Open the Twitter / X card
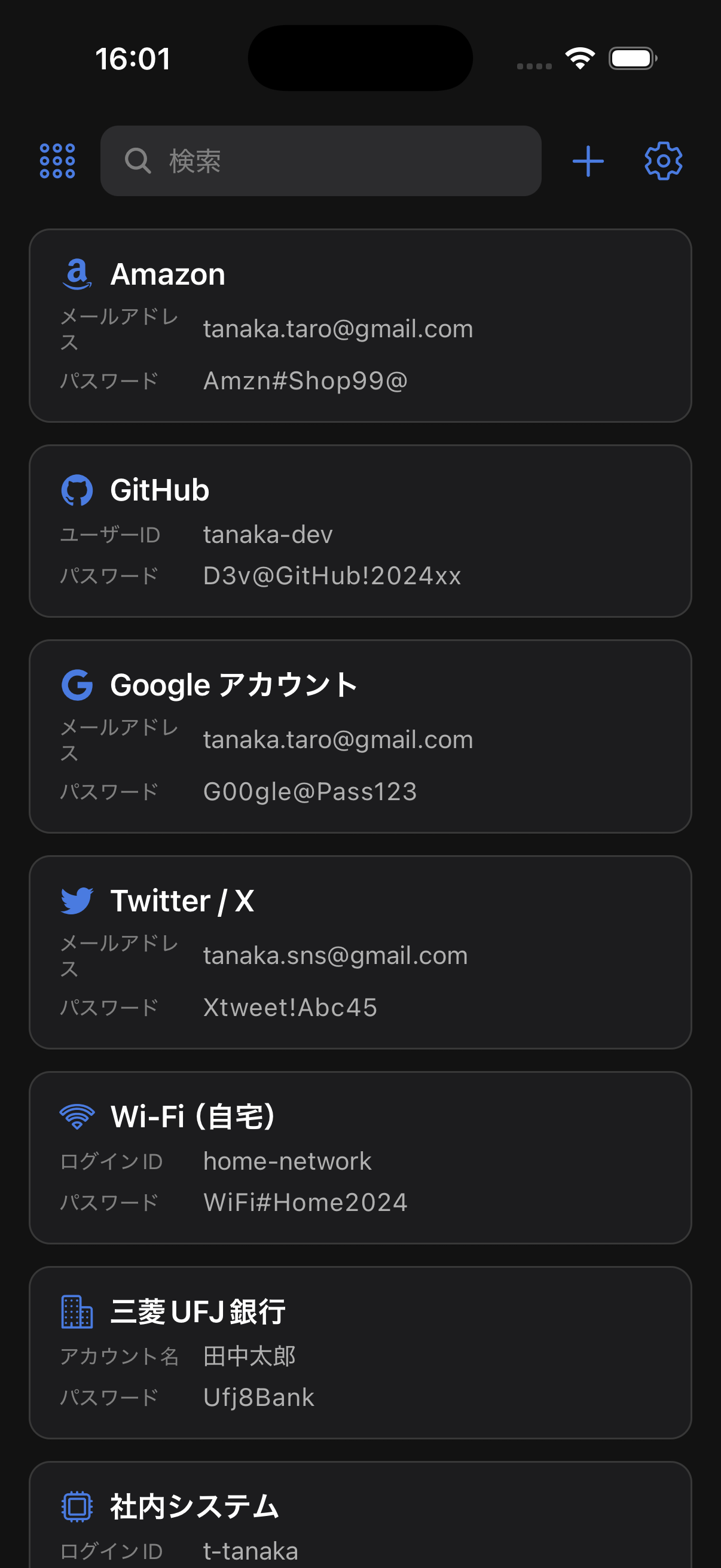This screenshot has height=1568, width=721. (360, 952)
